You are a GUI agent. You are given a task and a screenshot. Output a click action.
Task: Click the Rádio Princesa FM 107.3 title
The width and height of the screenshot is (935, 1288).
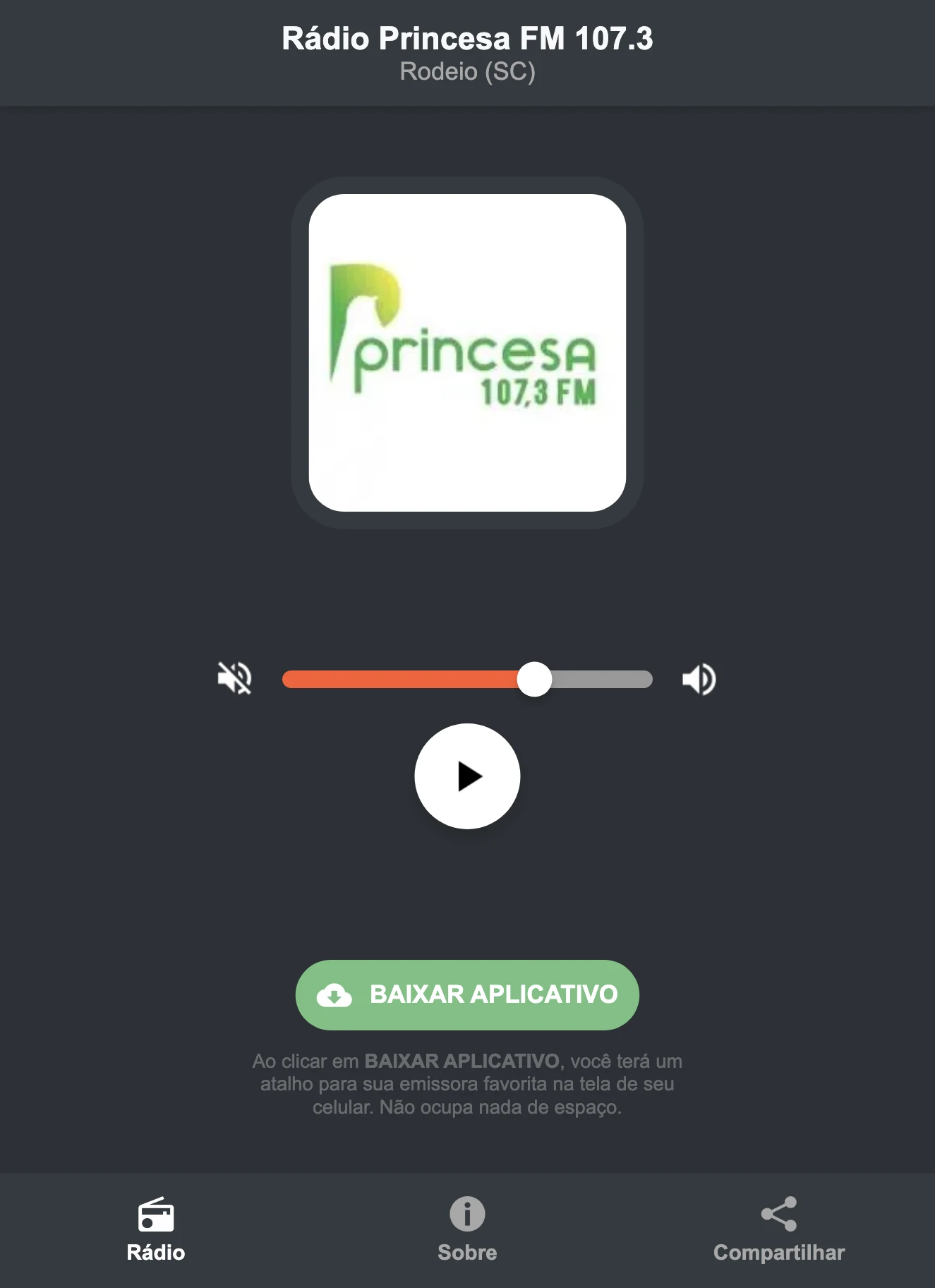coord(467,40)
